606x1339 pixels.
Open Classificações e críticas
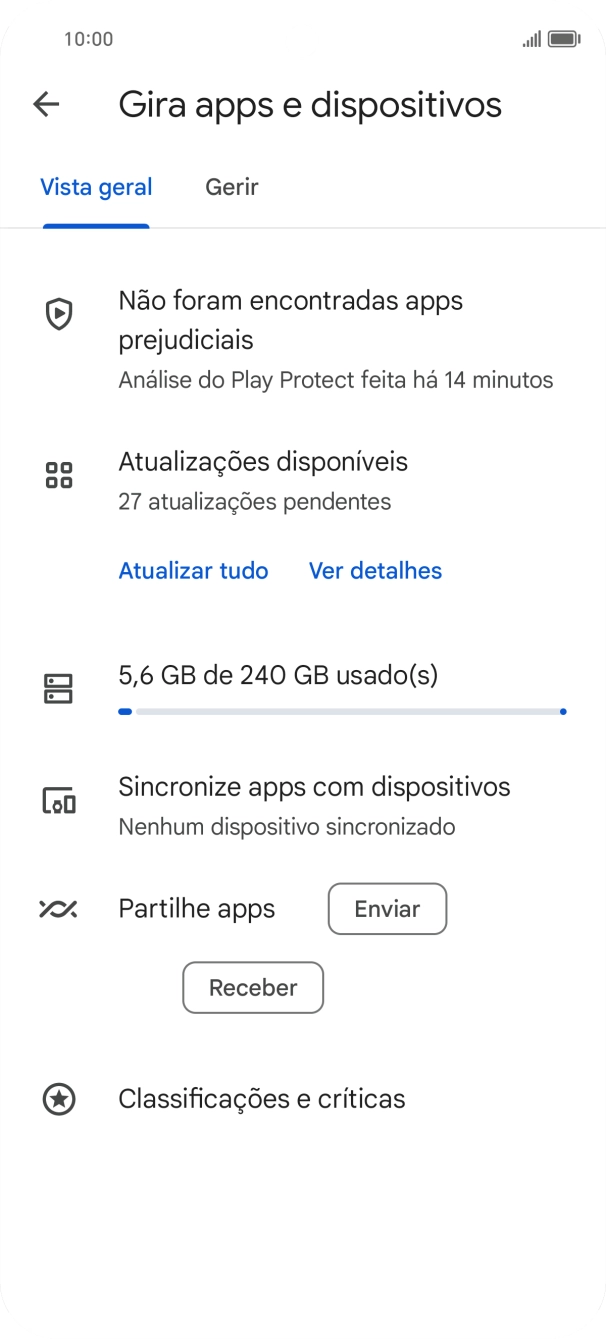coord(261,1099)
